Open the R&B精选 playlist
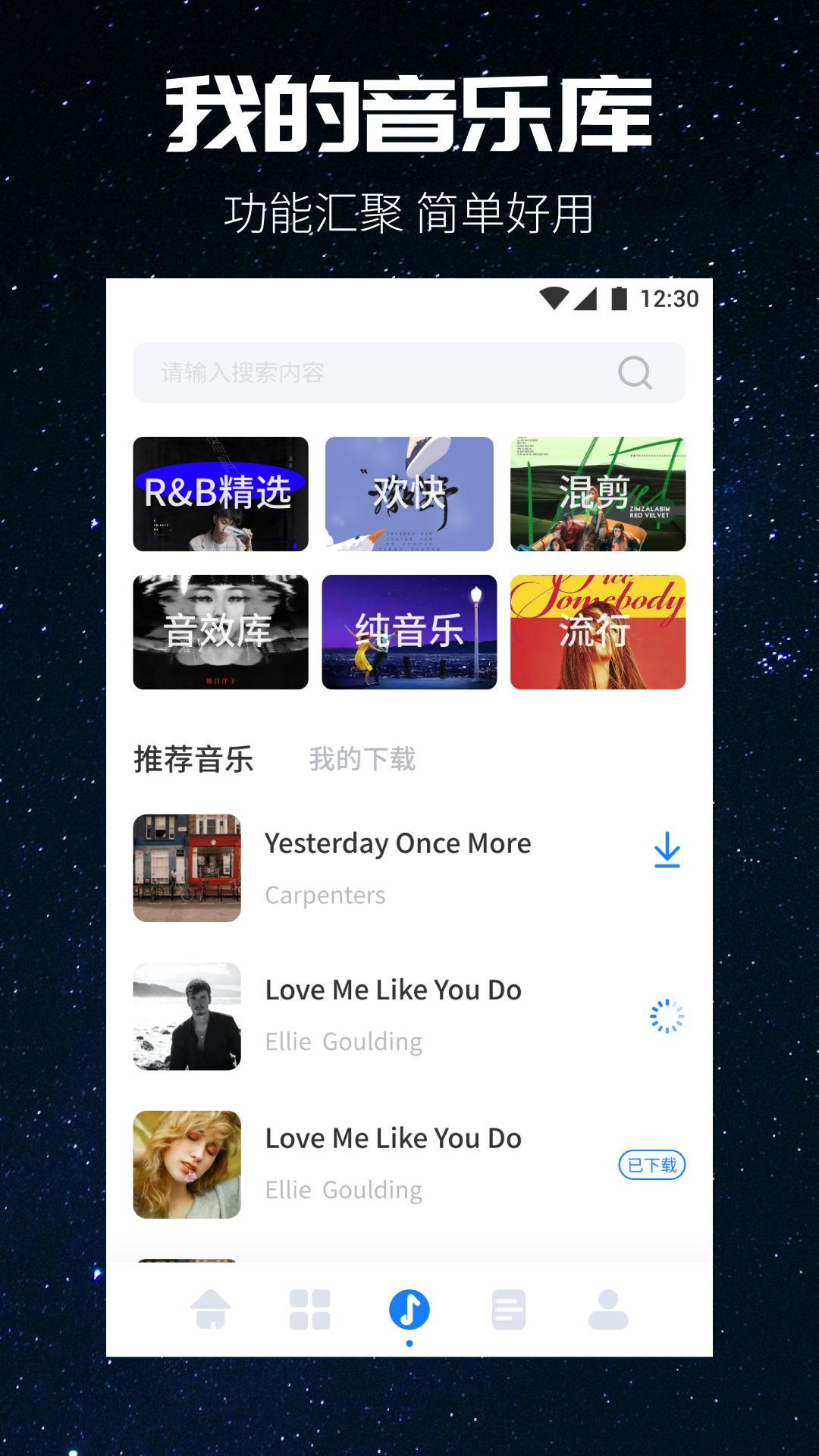This screenshot has height=1456, width=819. (220, 493)
